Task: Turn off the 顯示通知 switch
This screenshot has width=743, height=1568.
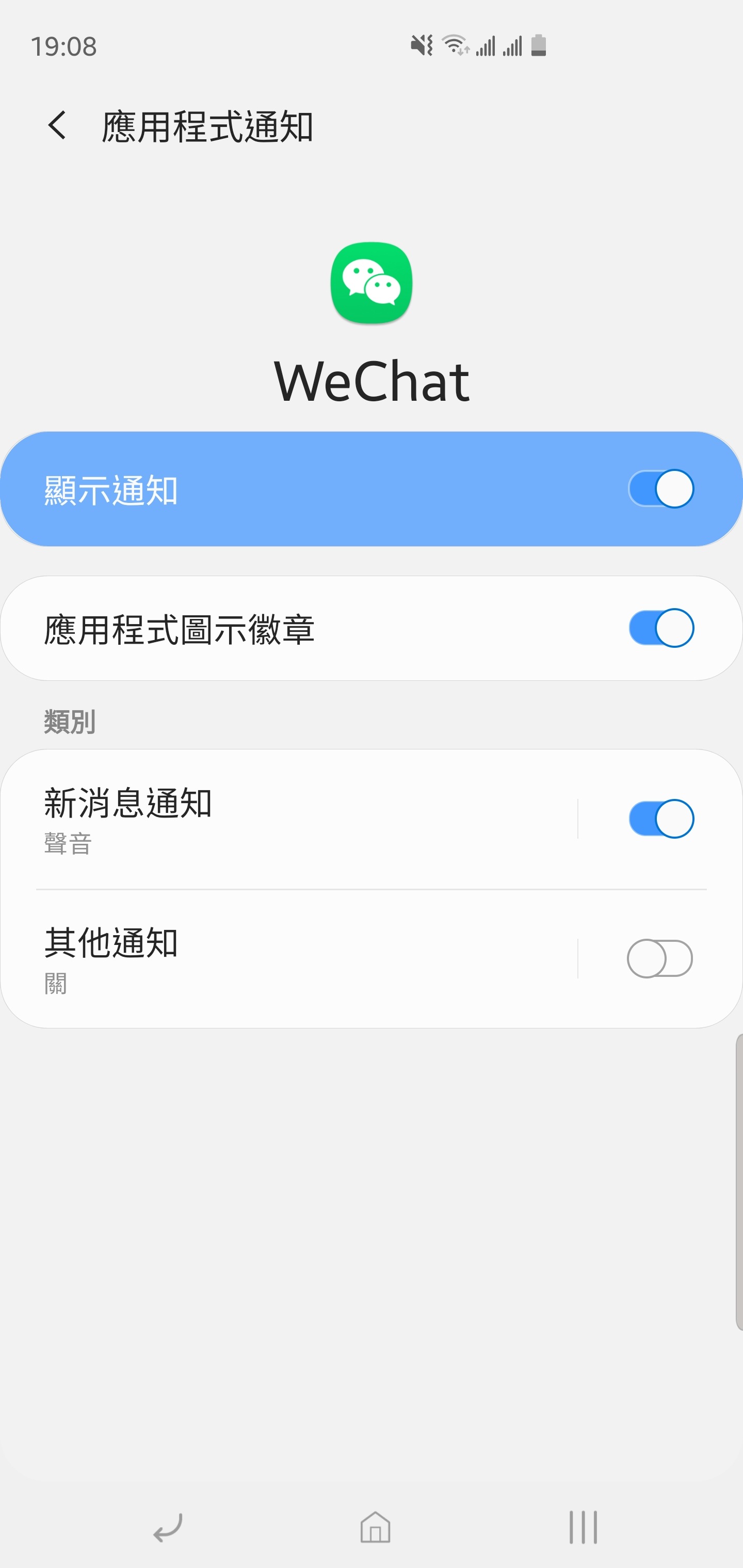Action: (x=661, y=489)
